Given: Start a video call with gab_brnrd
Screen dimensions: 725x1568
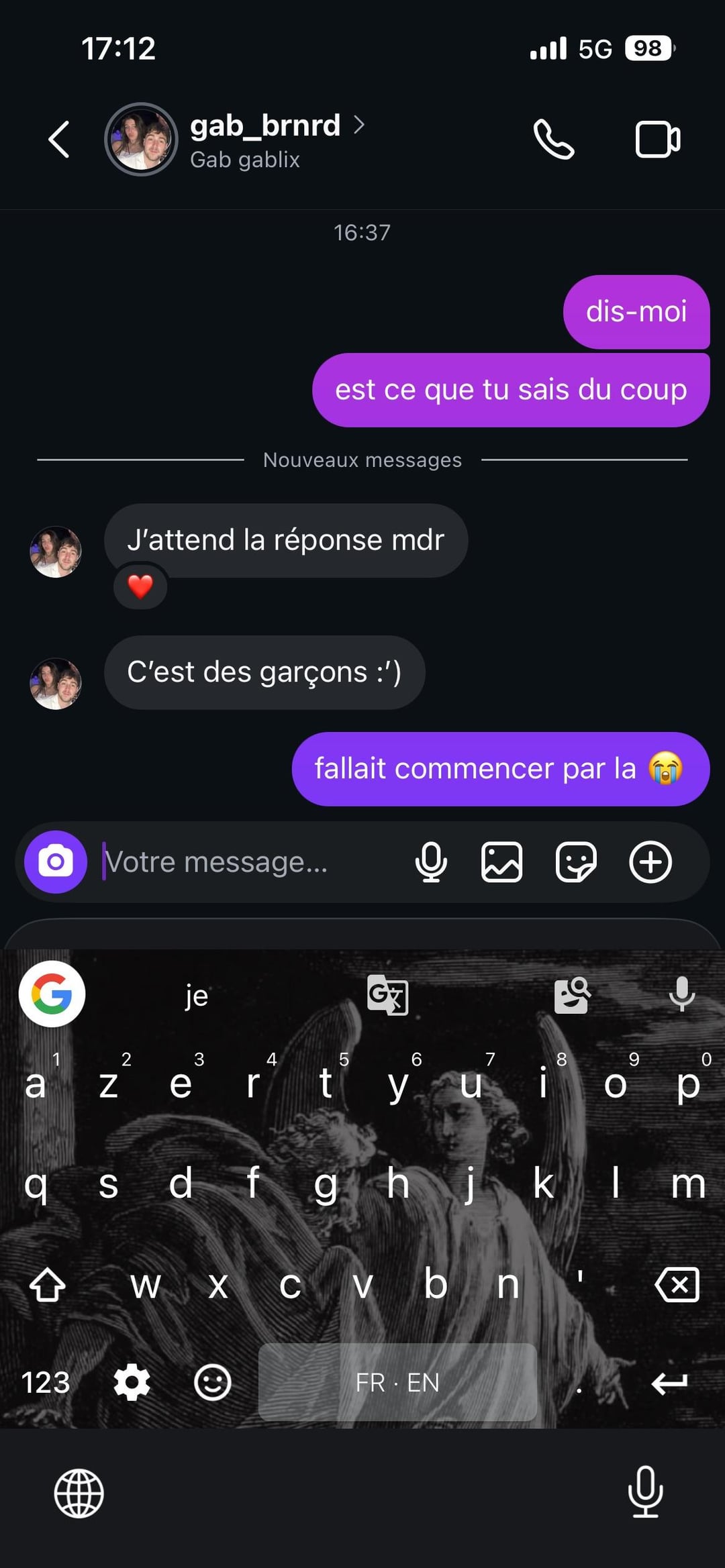Looking at the screenshot, I should (x=657, y=140).
